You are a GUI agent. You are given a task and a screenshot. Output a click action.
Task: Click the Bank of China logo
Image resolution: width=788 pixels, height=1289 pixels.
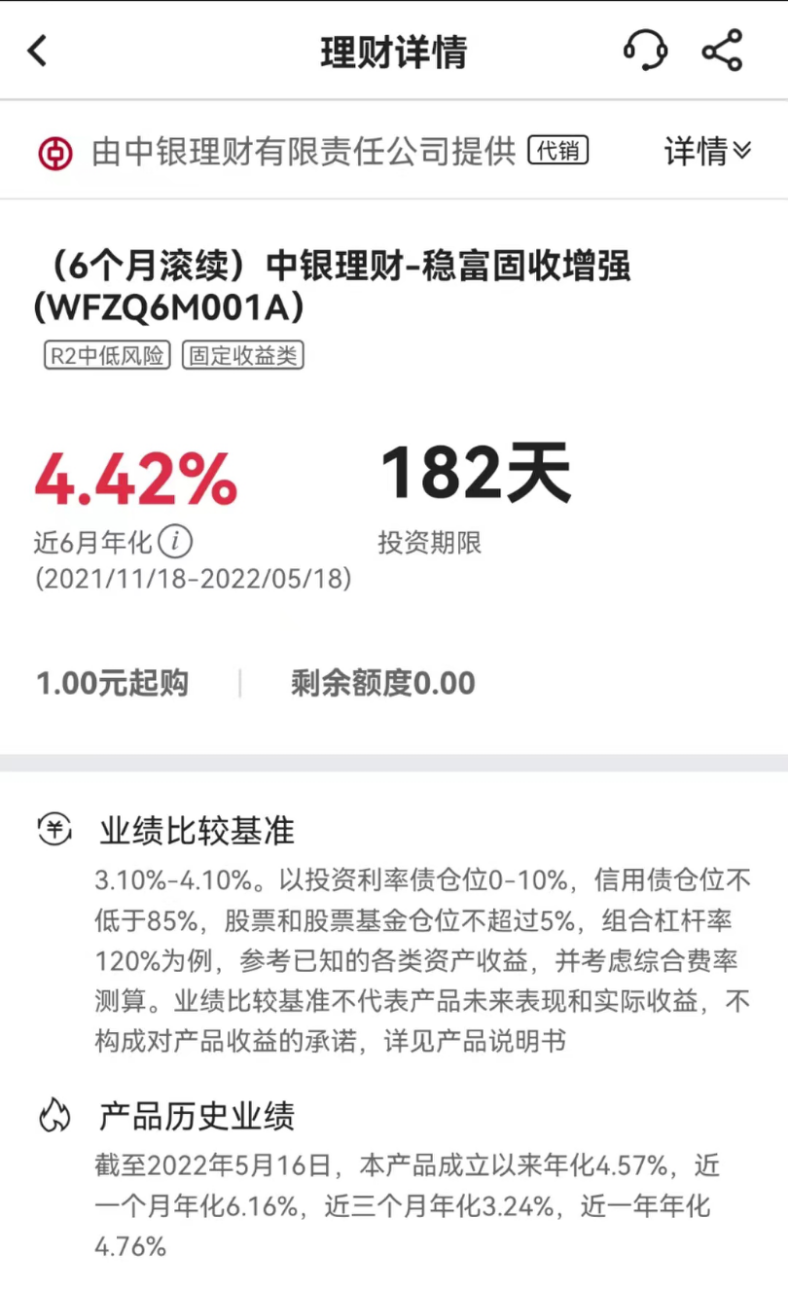click(57, 152)
